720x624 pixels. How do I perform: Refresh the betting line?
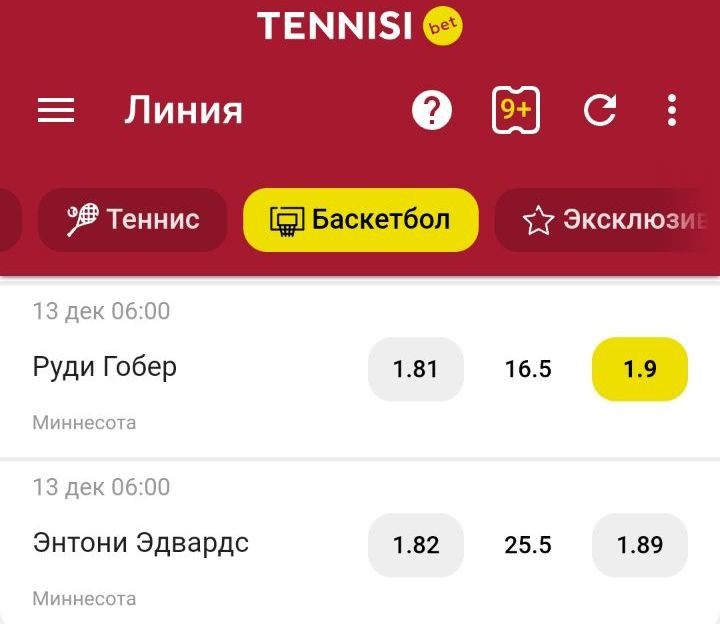click(x=599, y=110)
